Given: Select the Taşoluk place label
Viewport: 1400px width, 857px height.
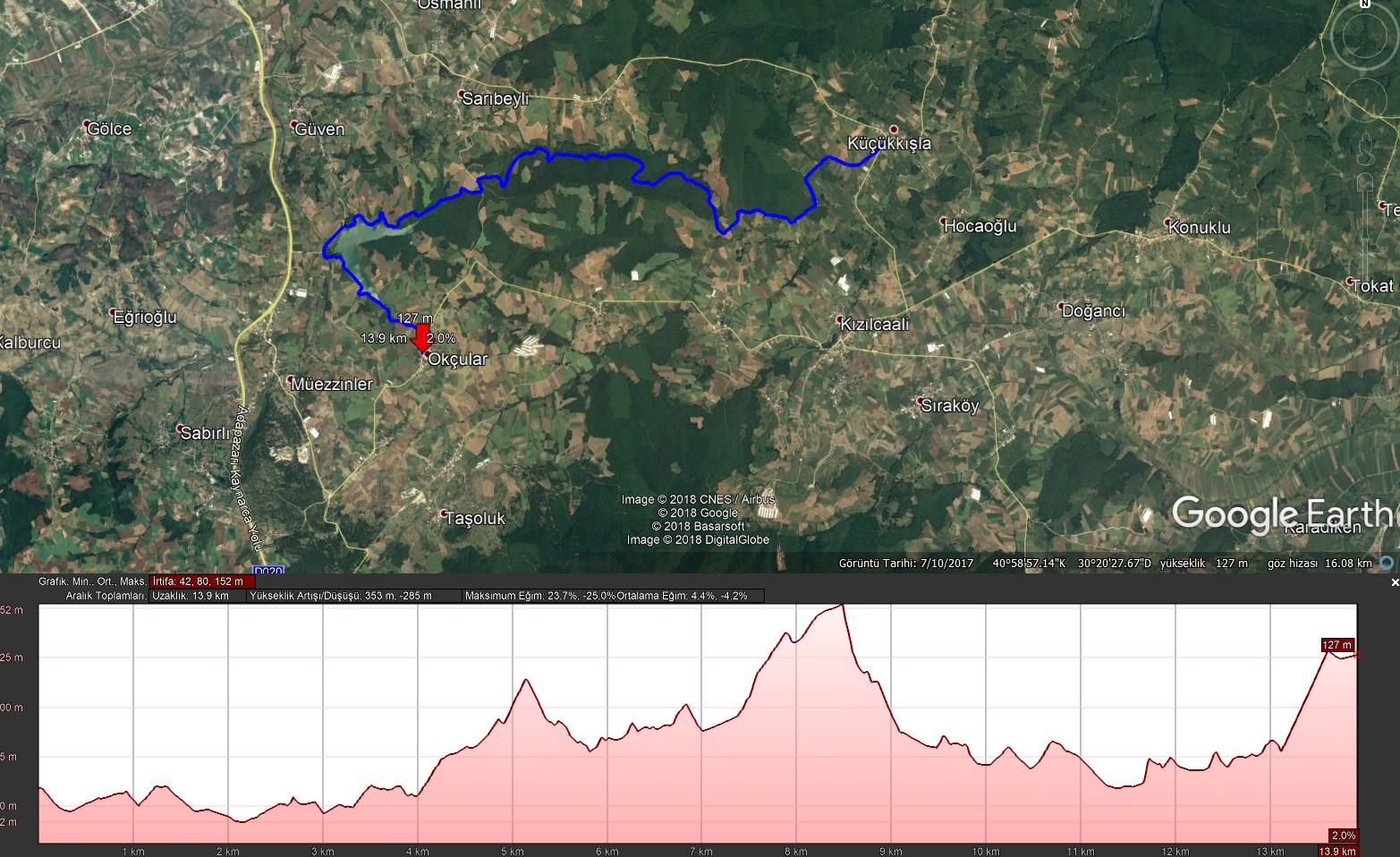Looking at the screenshot, I should [475, 518].
